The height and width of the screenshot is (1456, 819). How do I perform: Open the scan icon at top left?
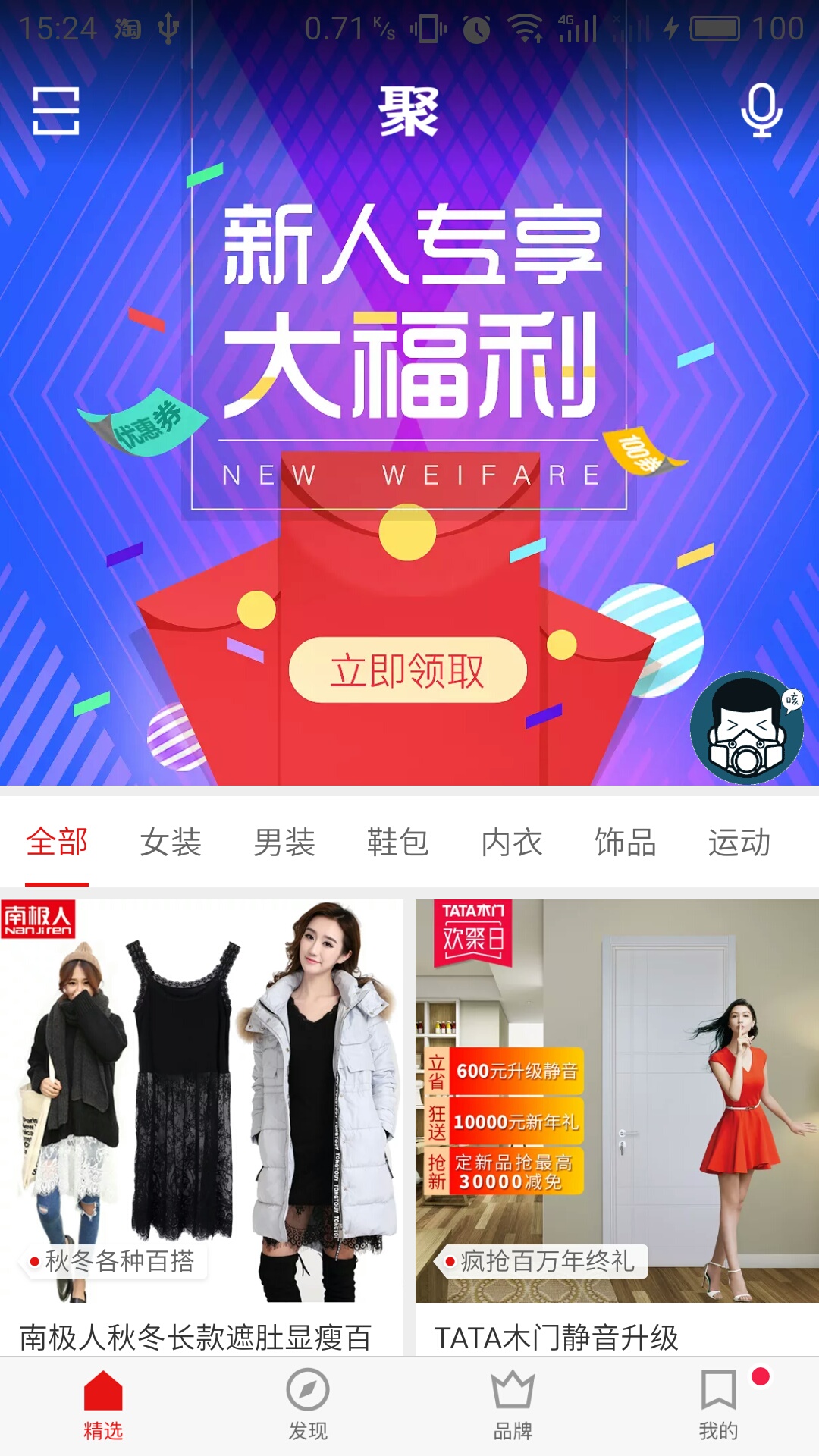56,111
